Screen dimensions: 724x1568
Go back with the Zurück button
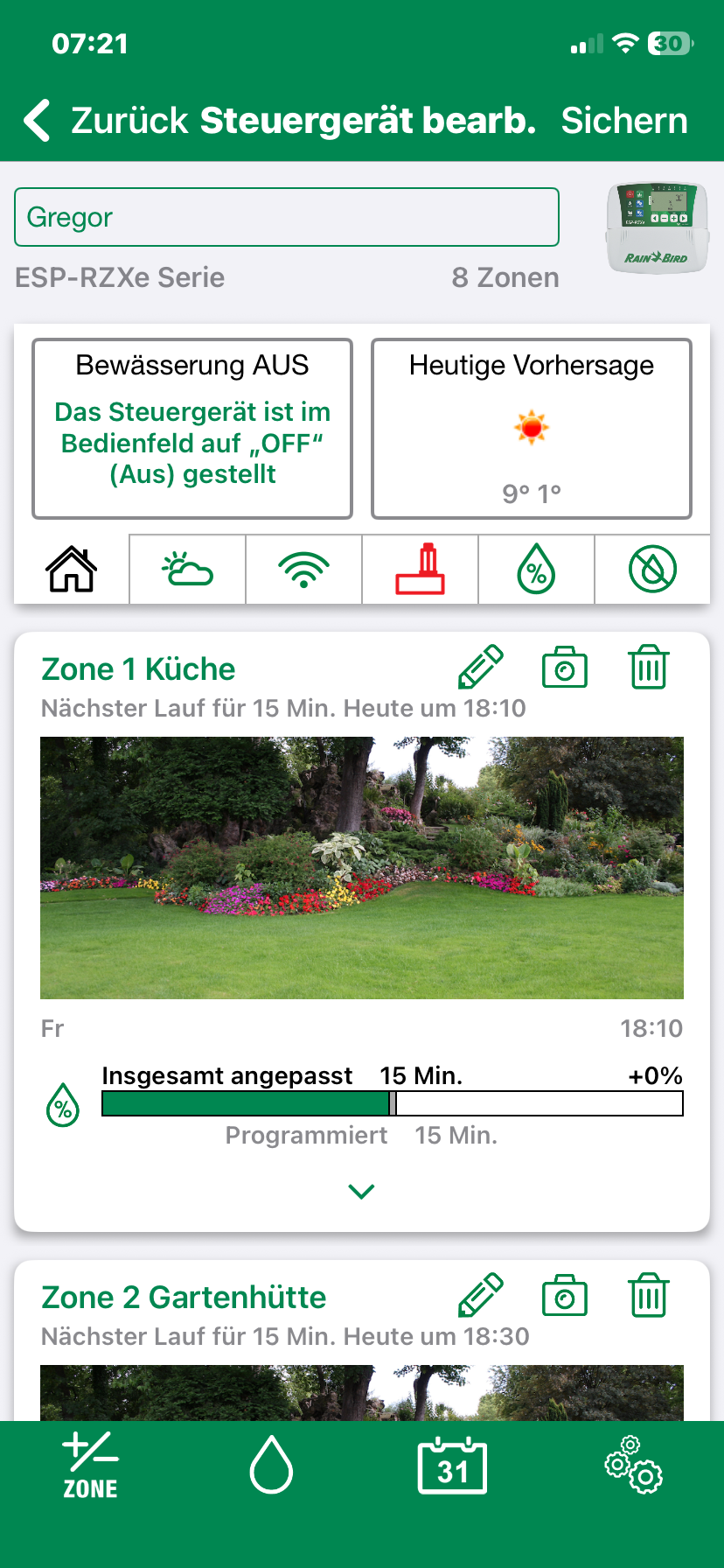pyautogui.click(x=105, y=121)
